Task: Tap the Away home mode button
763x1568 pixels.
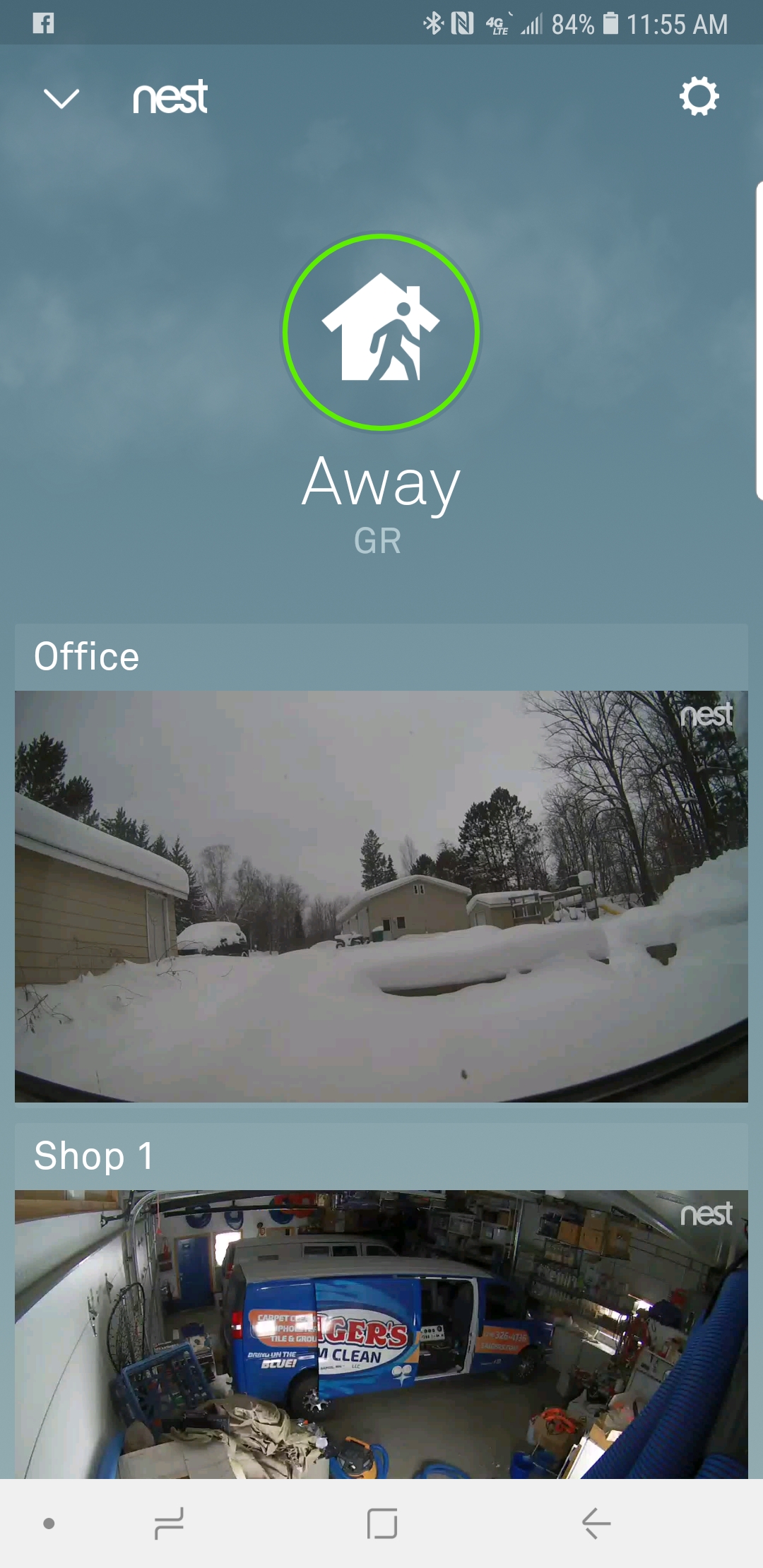Action: point(381,332)
